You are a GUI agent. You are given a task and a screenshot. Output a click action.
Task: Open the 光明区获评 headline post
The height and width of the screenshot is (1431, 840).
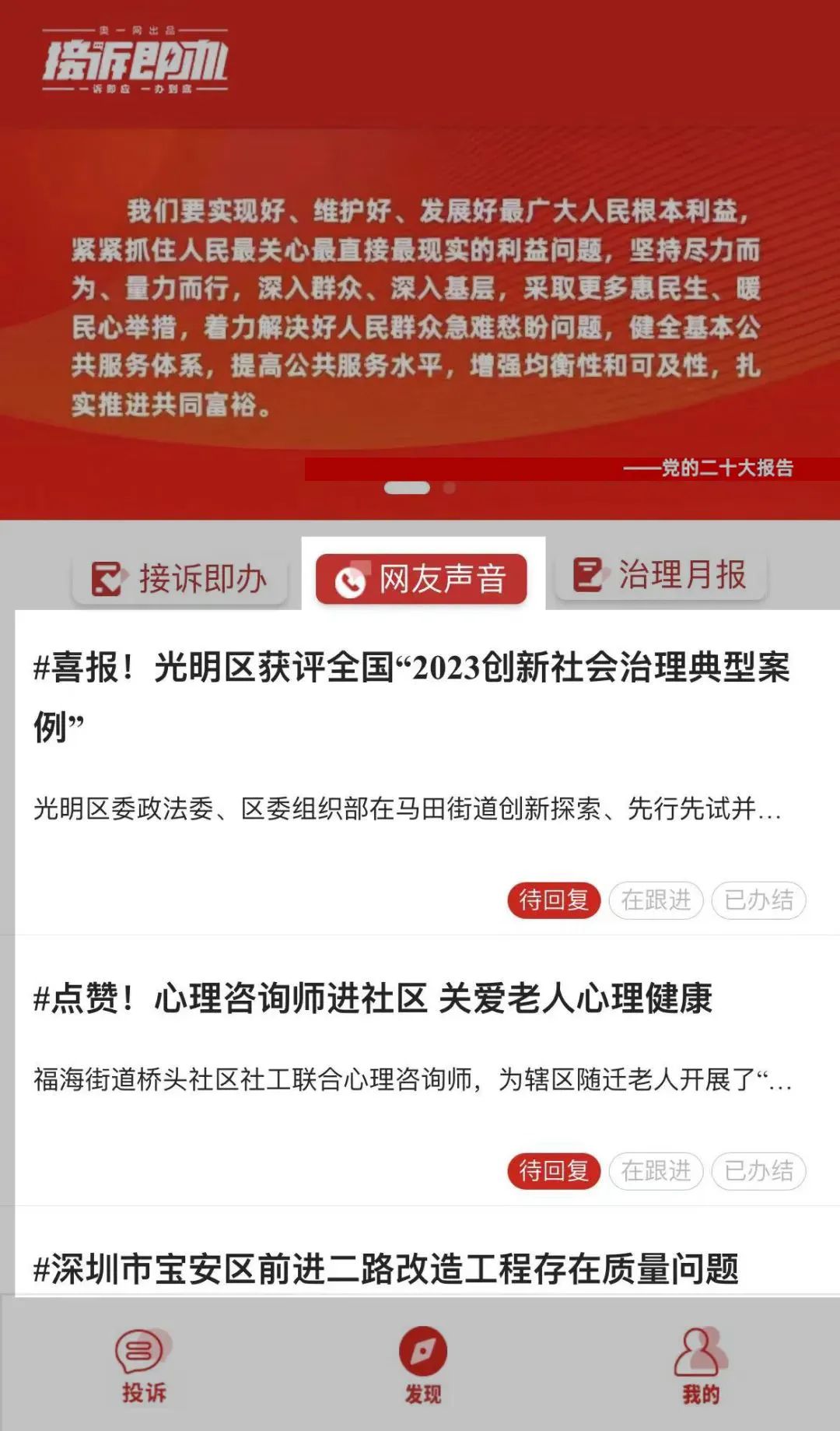coord(412,693)
